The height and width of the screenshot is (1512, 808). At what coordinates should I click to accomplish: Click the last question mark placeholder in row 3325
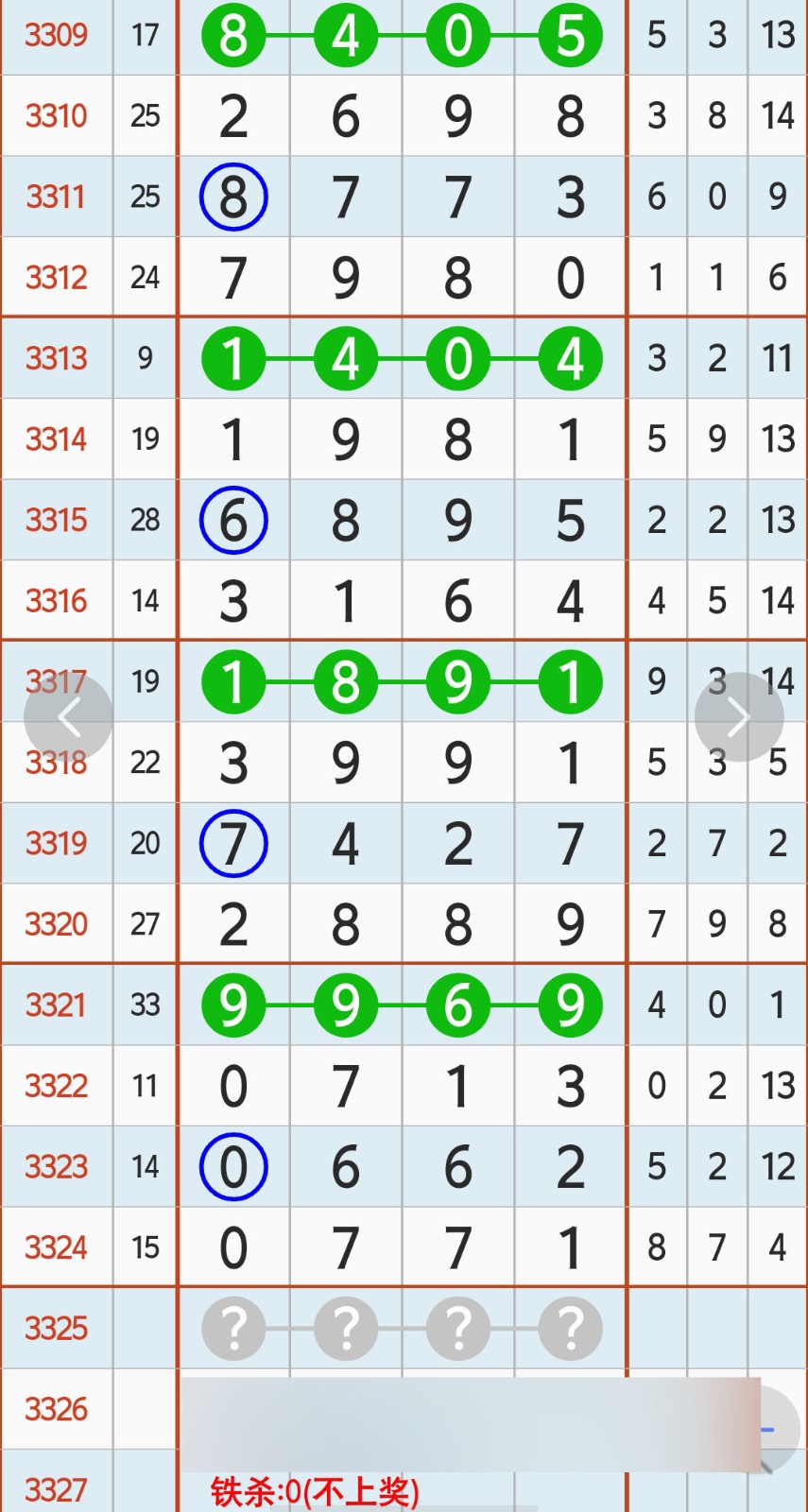570,1328
